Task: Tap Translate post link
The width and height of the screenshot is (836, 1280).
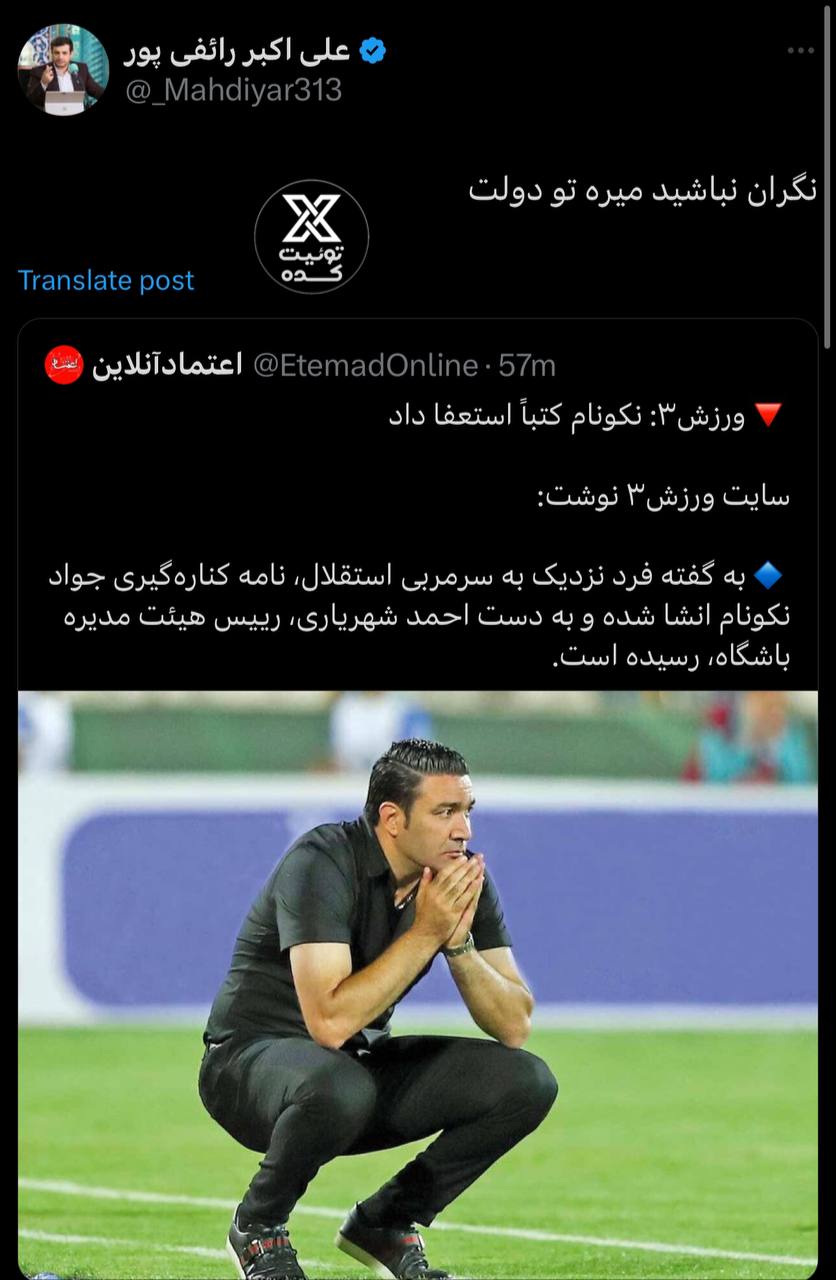Action: point(106,280)
